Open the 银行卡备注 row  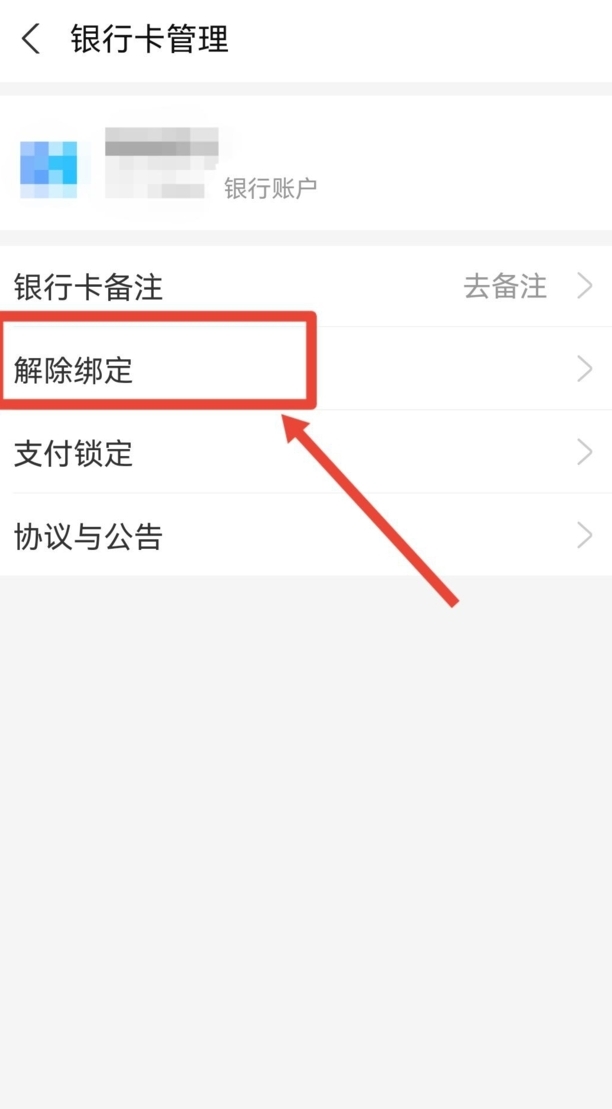coord(306,287)
